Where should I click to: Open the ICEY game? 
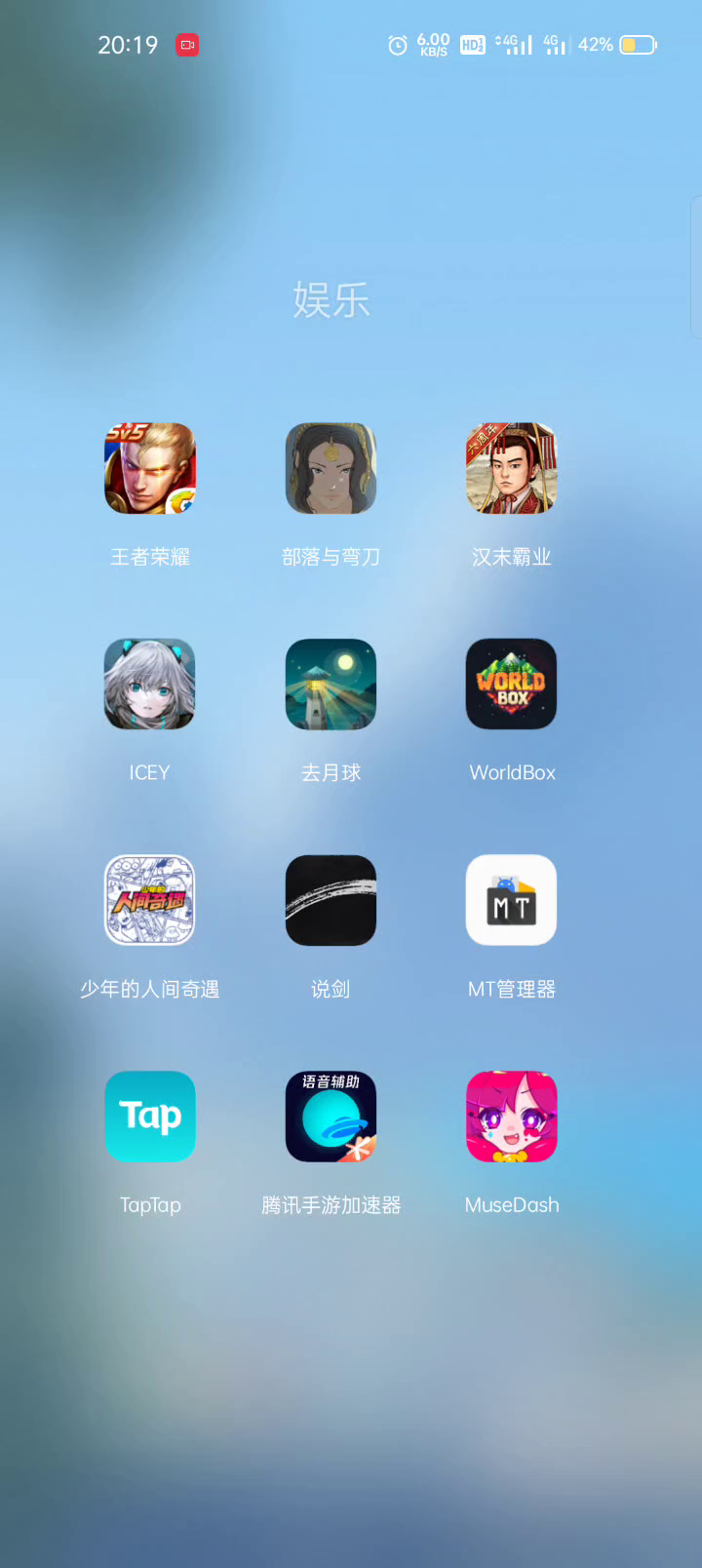tap(150, 685)
